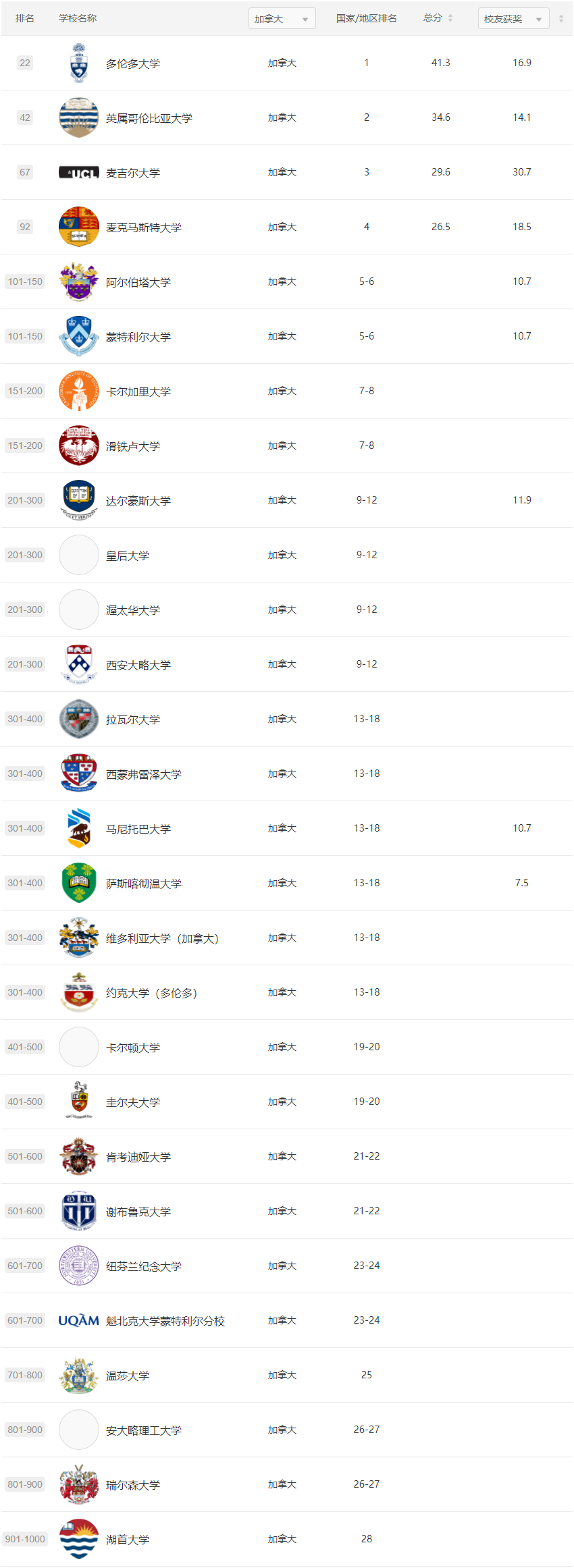Select 达尔豪斯大学
Screen dimensions: 574x1568
[x=138, y=502]
